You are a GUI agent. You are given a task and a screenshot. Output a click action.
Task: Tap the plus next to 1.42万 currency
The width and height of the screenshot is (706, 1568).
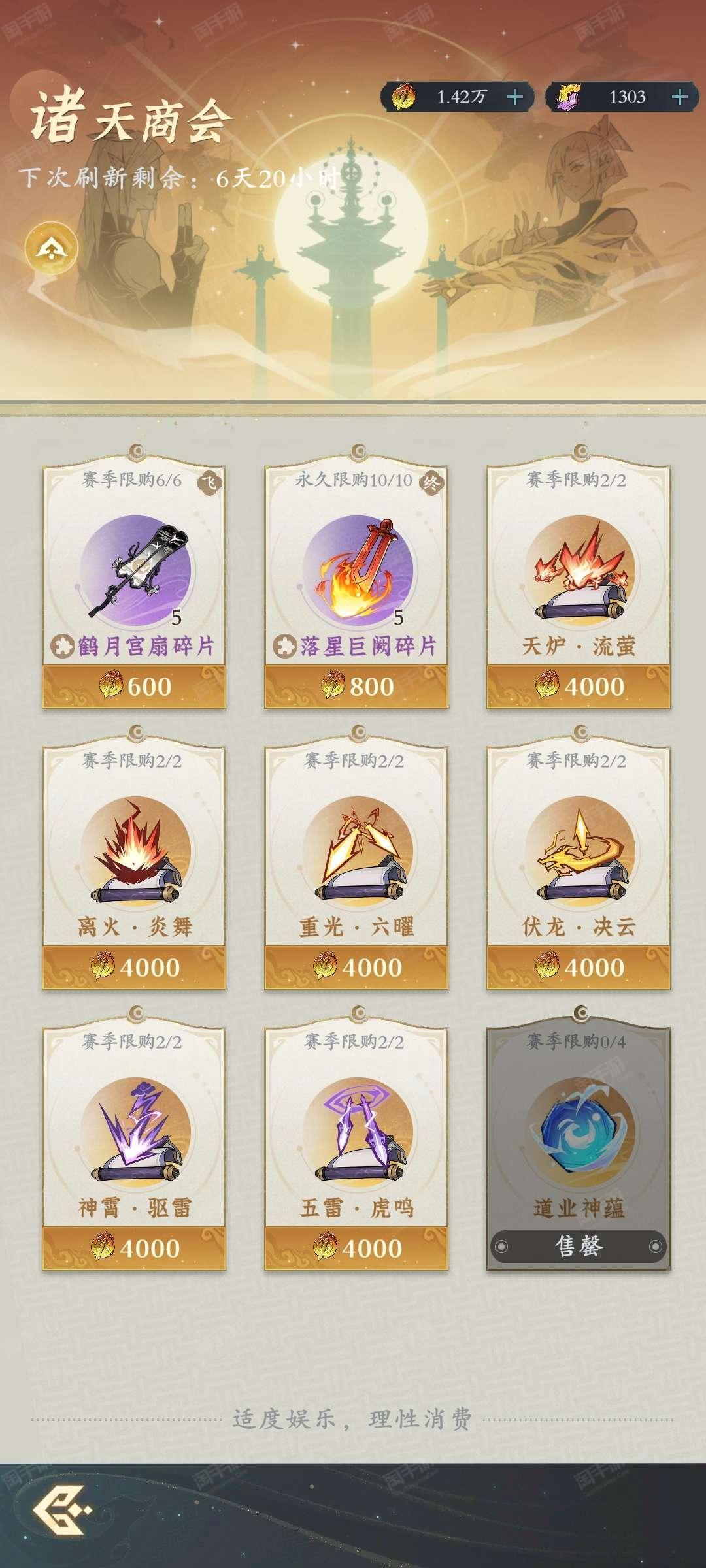[x=515, y=97]
